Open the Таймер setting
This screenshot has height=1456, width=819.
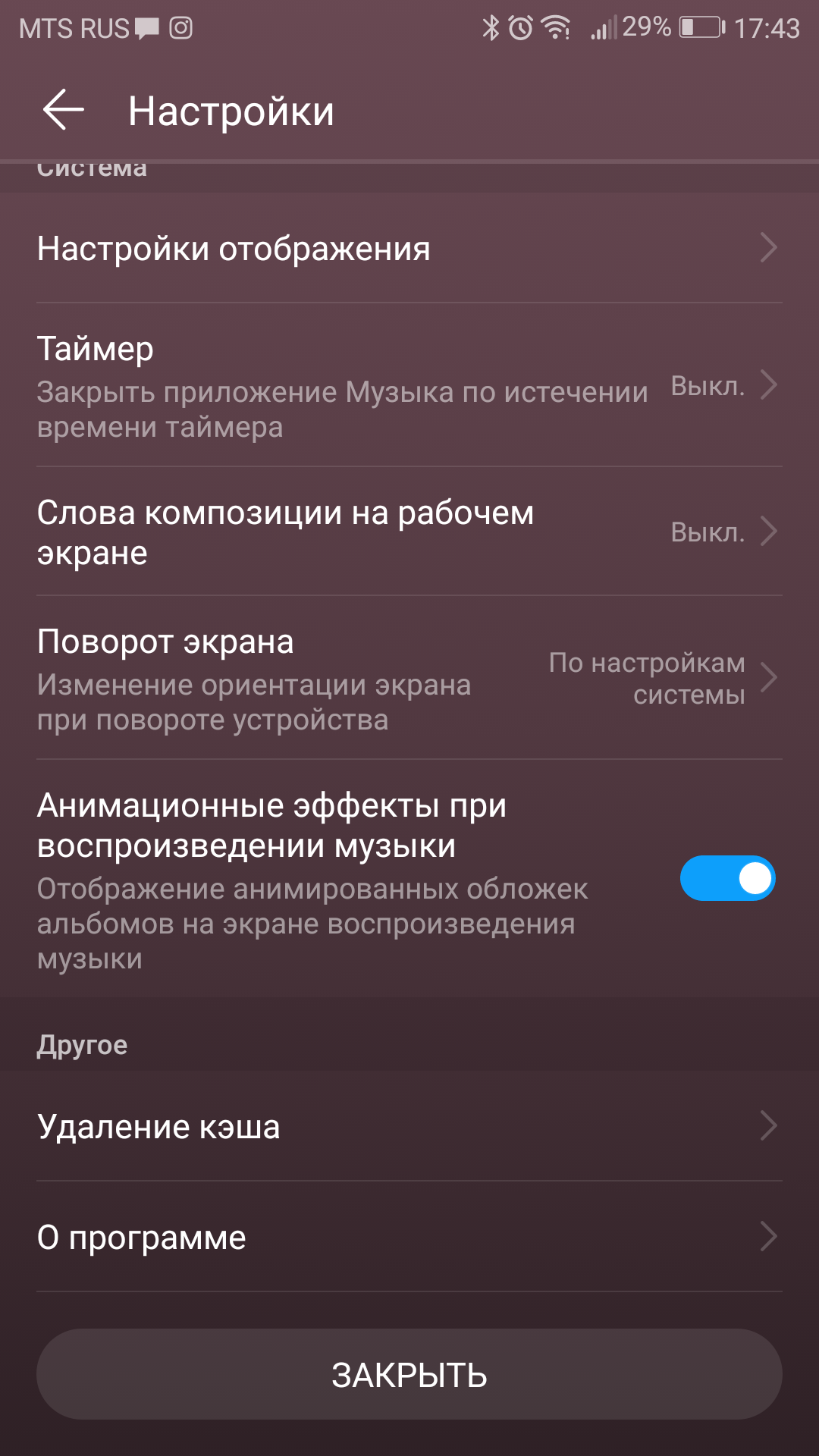point(409,385)
